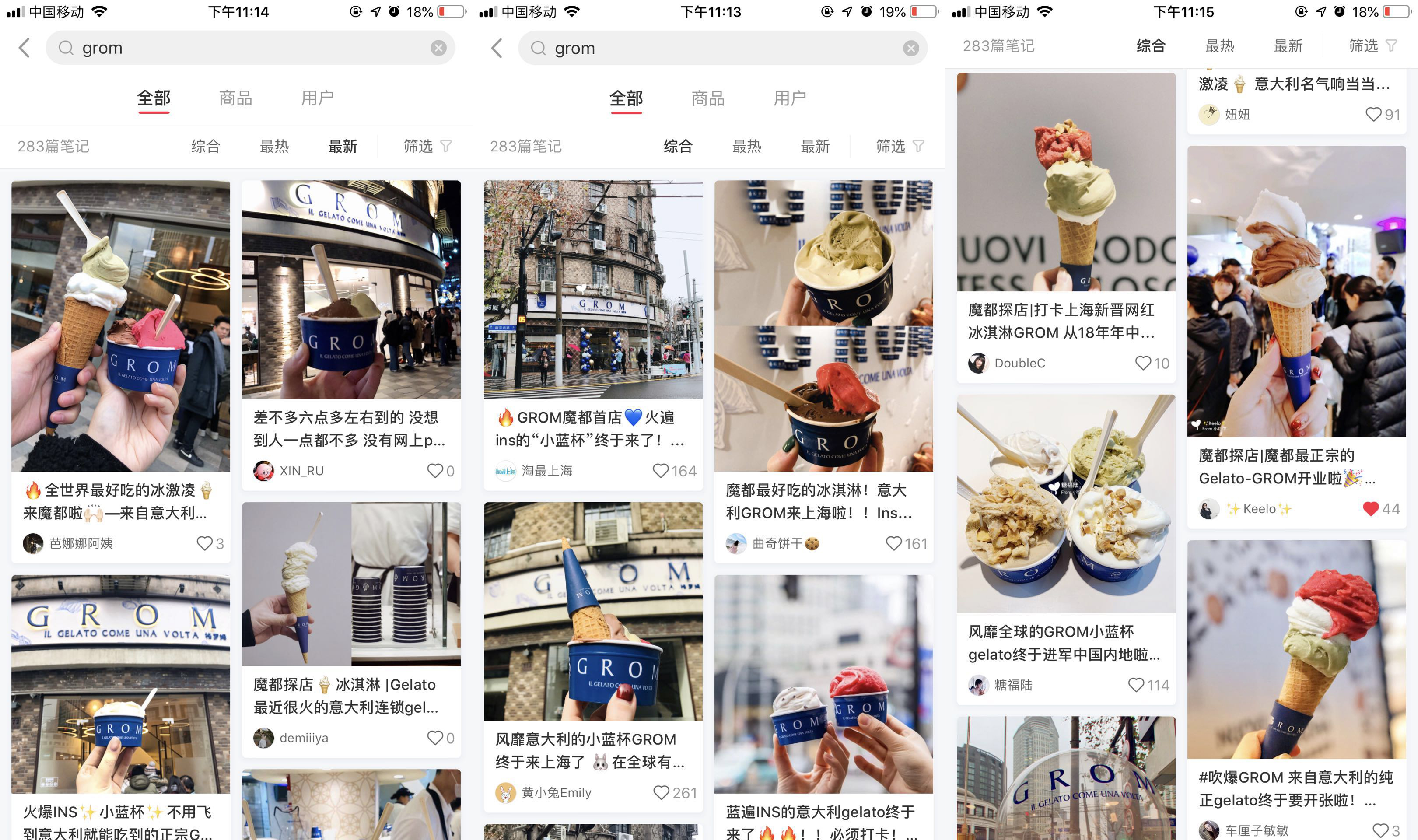The width and height of the screenshot is (1418, 840).
Task: Like 黄小兔Emily's post with 261 likes
Action: (661, 792)
